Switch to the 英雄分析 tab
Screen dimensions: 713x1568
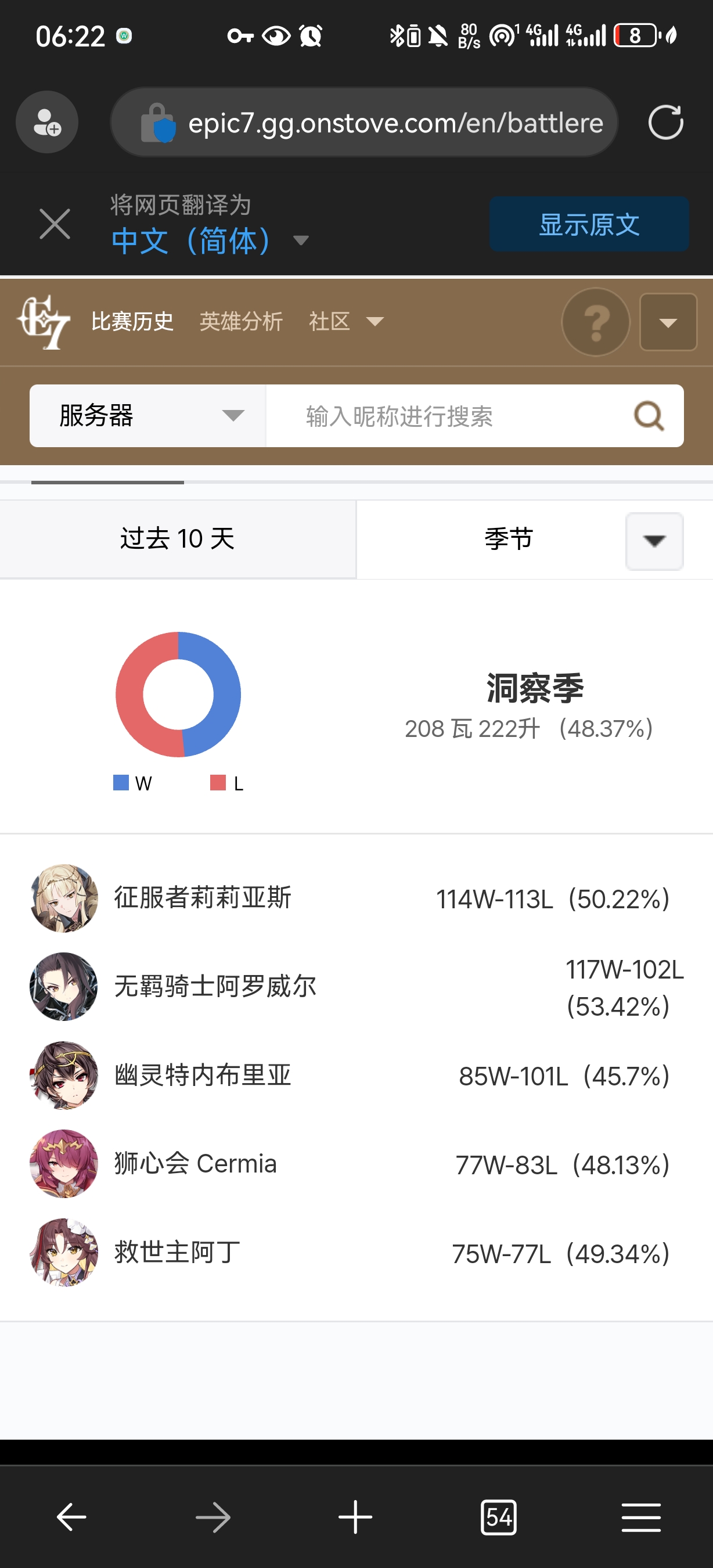click(241, 321)
